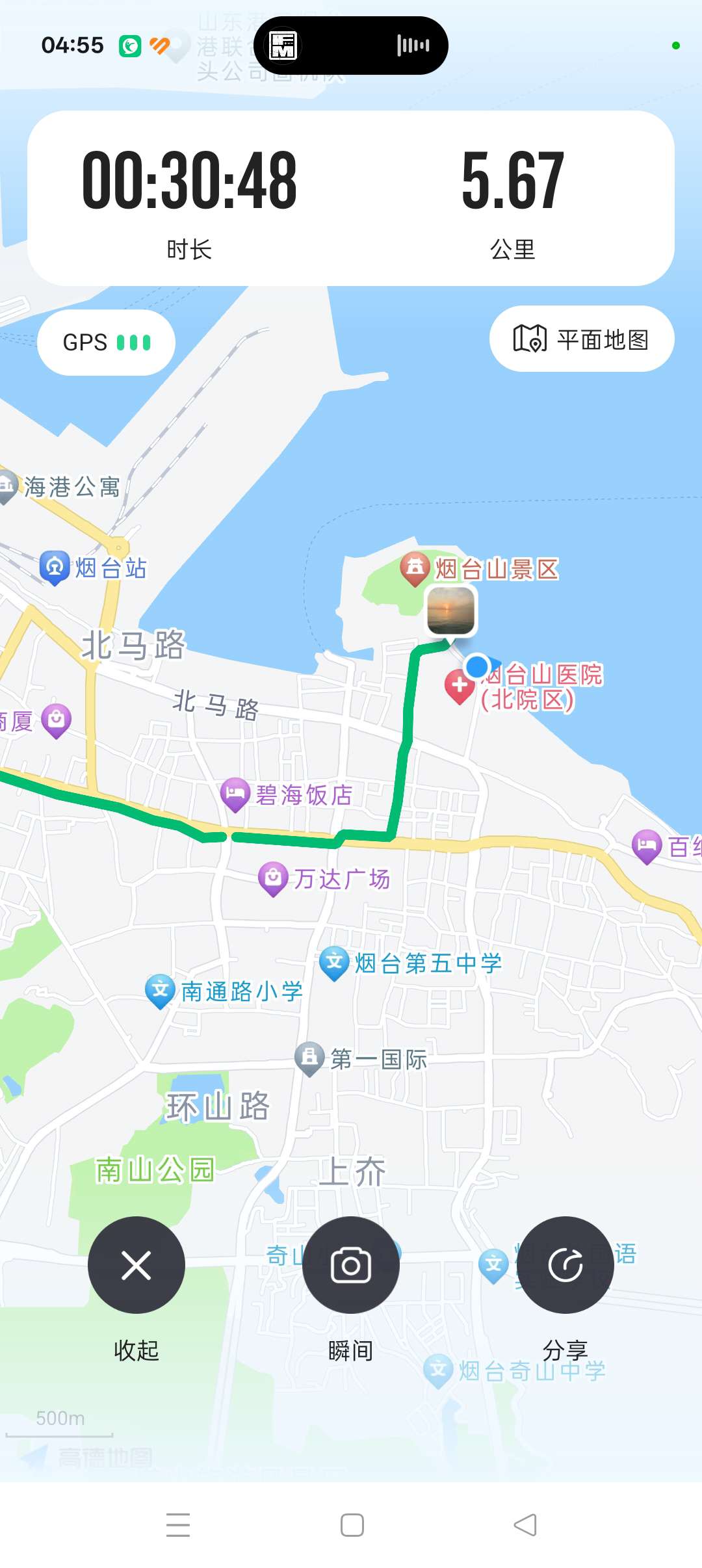
Task: Open the sunset photo thumbnail on map
Action: coord(451,610)
